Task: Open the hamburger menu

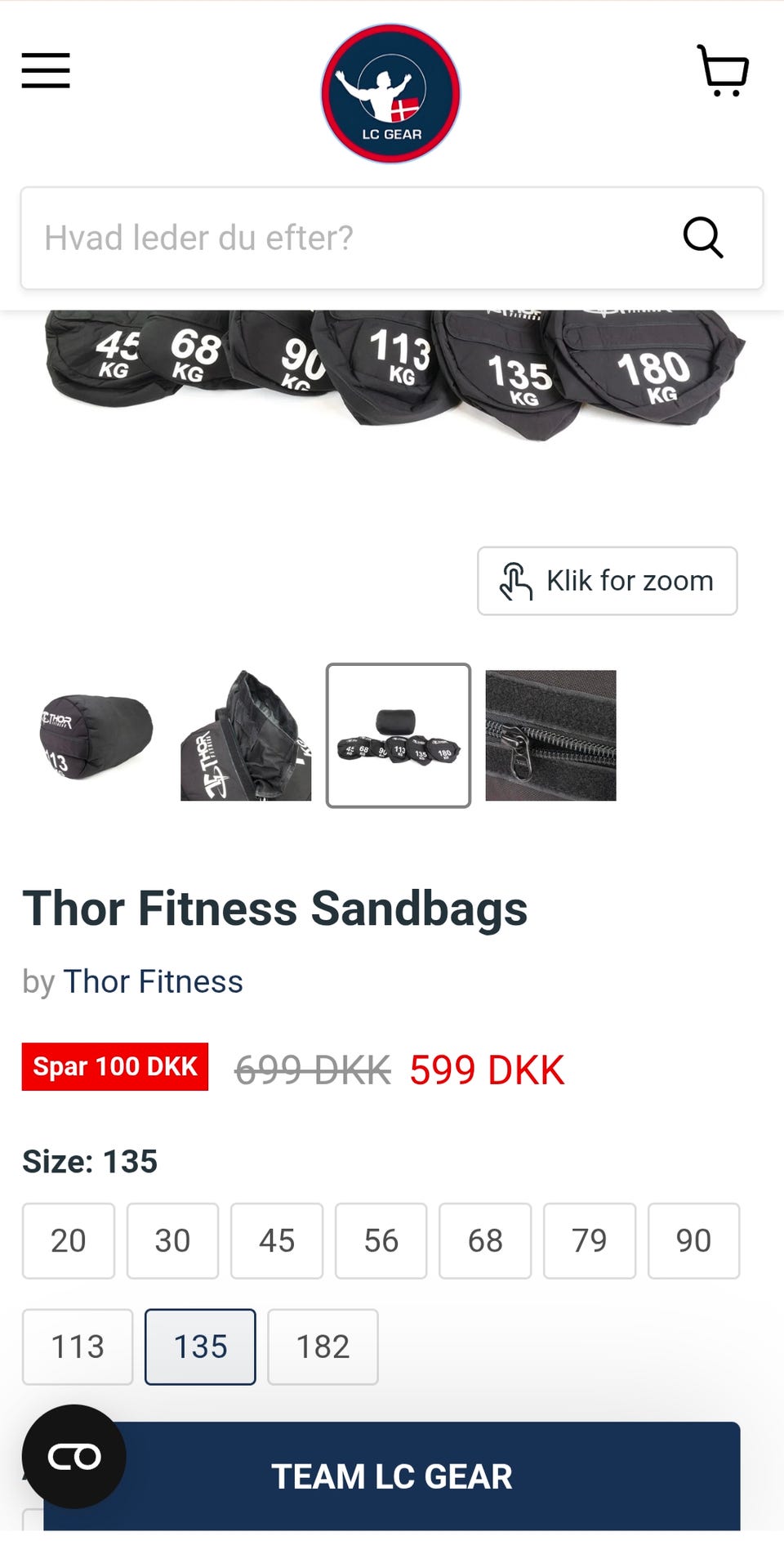Action: click(x=46, y=70)
